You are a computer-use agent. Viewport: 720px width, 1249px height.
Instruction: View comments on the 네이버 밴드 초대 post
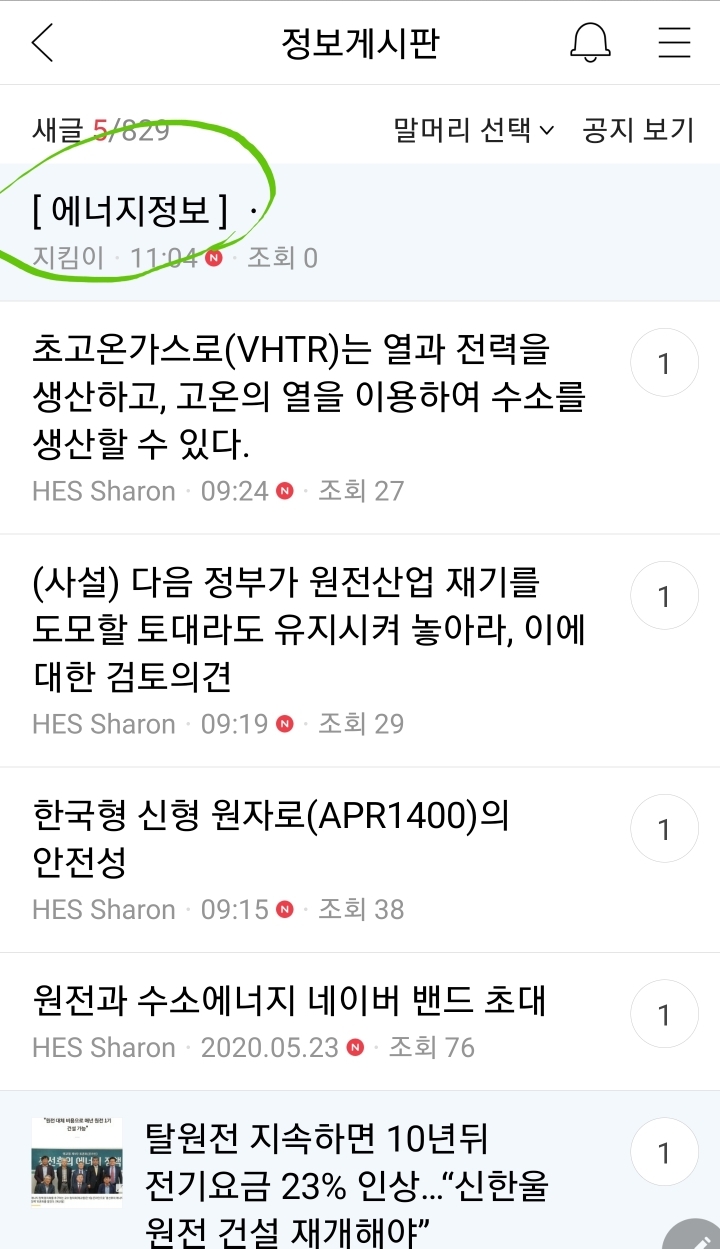(x=664, y=1015)
